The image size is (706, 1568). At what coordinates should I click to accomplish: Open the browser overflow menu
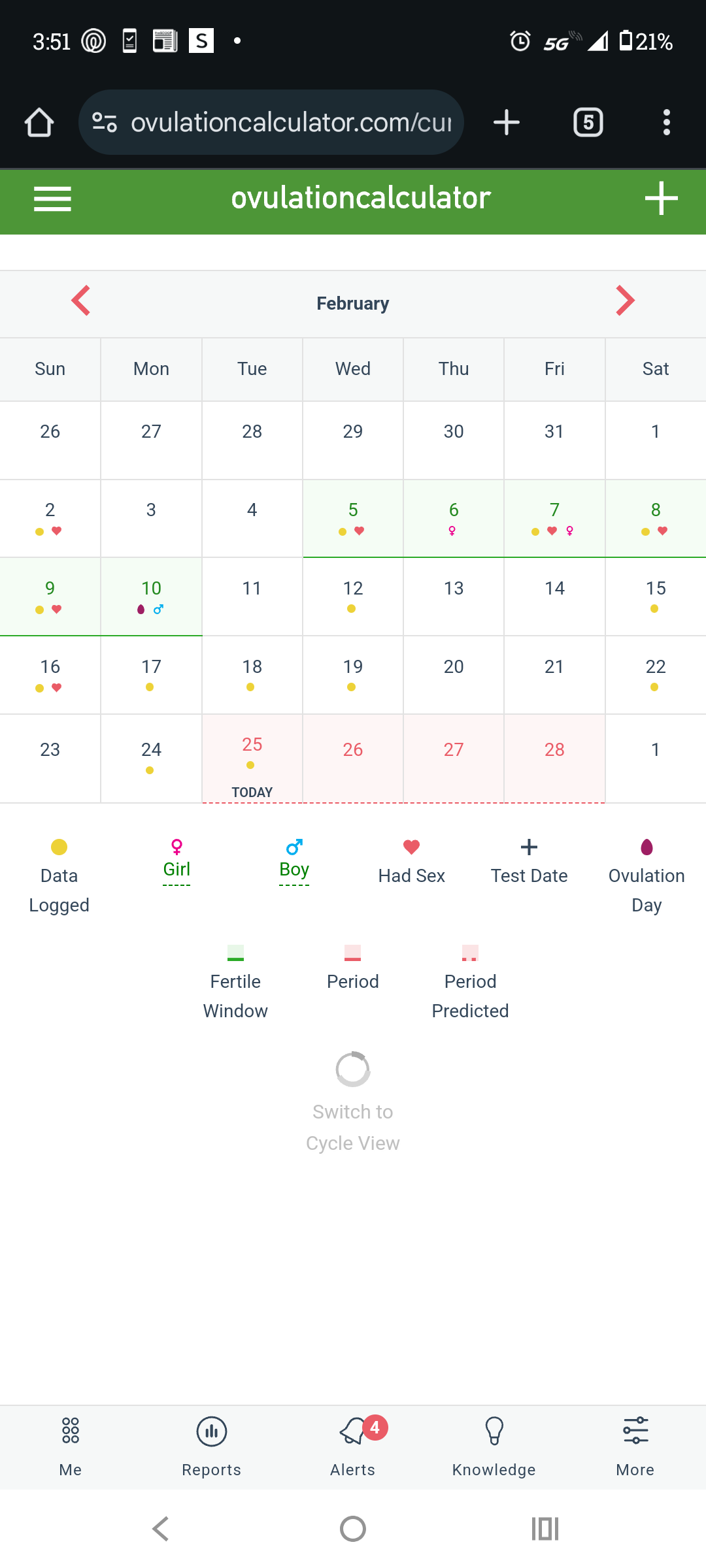coord(667,122)
